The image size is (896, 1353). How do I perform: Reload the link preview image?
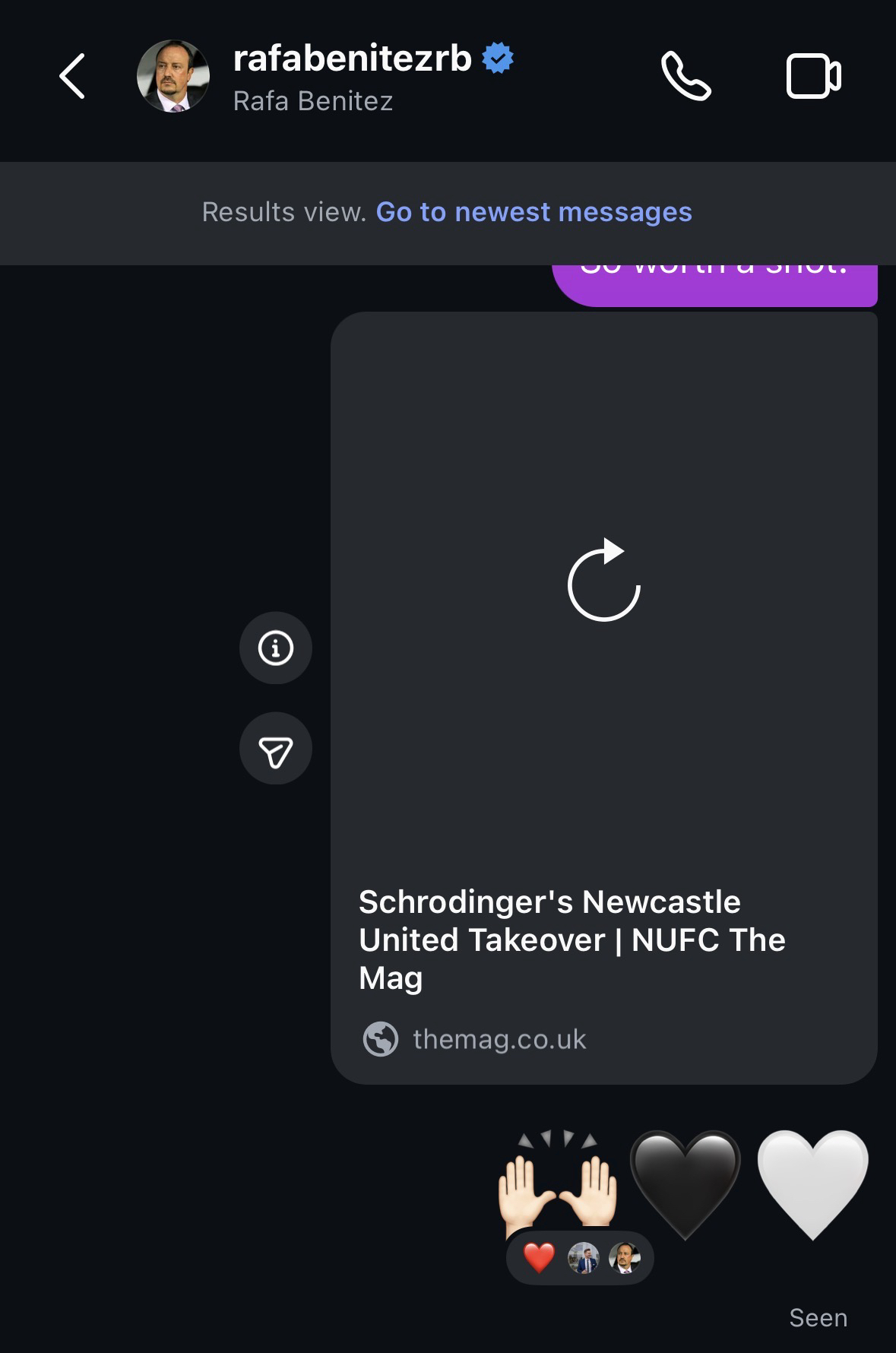[604, 580]
